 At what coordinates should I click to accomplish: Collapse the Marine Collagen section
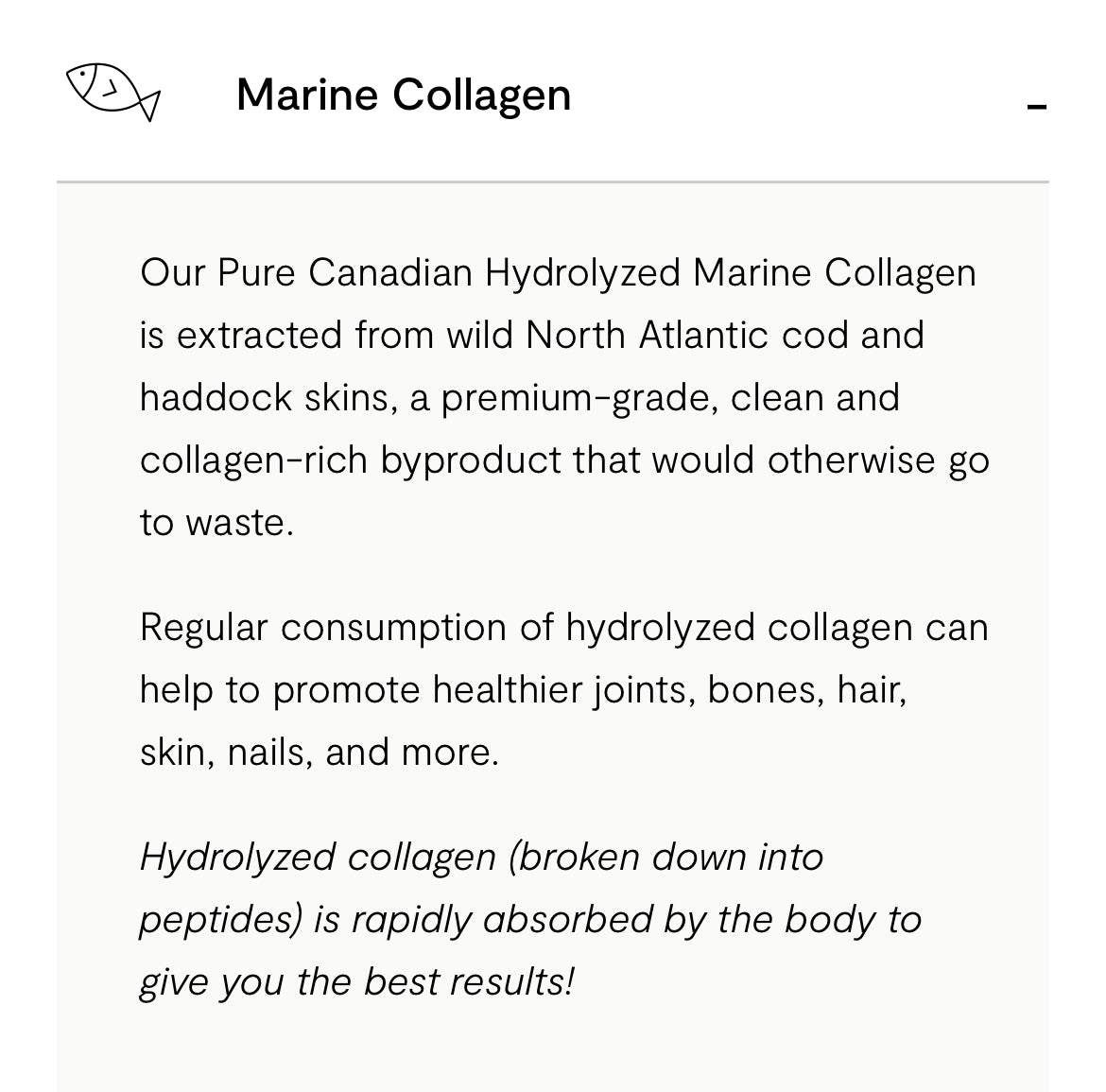[1036, 107]
